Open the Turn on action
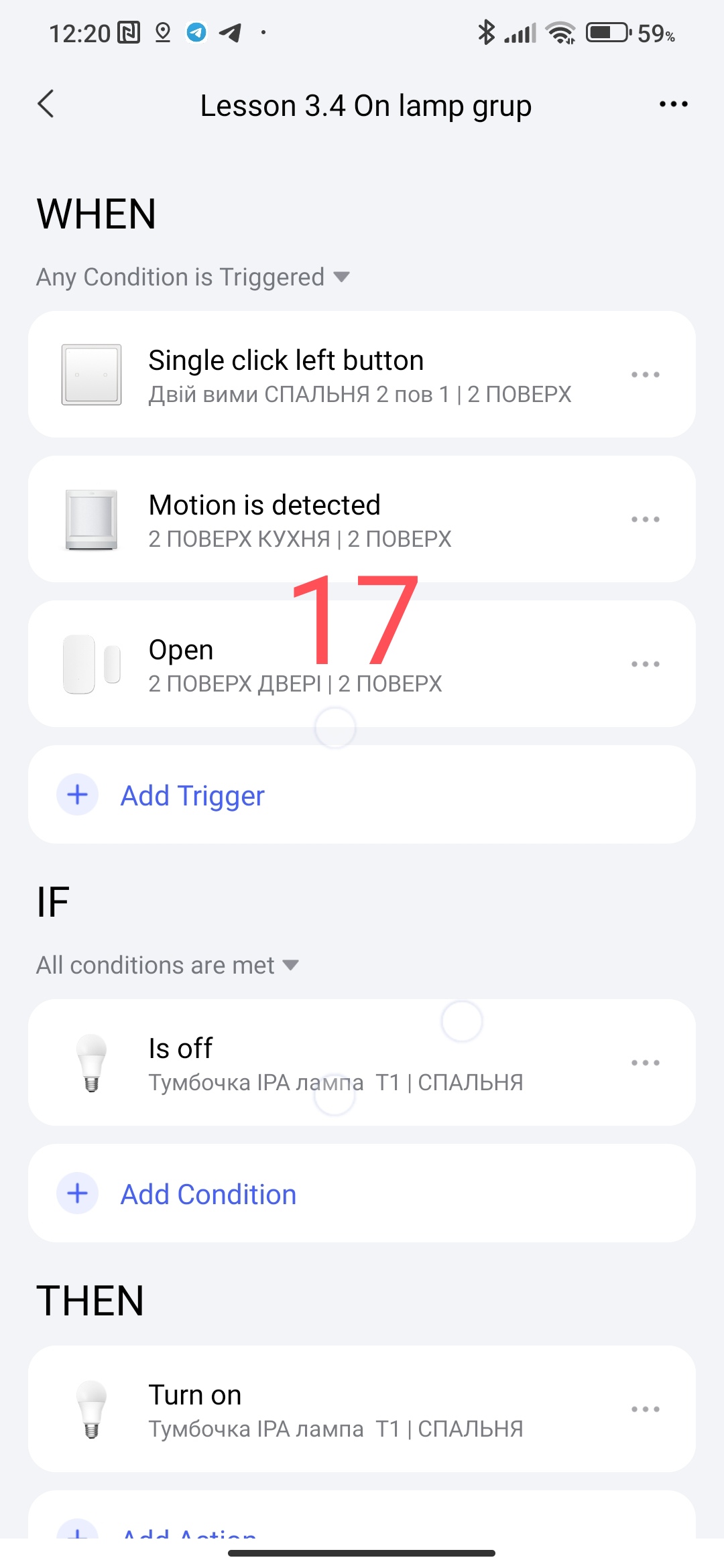The image size is (724, 1568). [335, 1410]
